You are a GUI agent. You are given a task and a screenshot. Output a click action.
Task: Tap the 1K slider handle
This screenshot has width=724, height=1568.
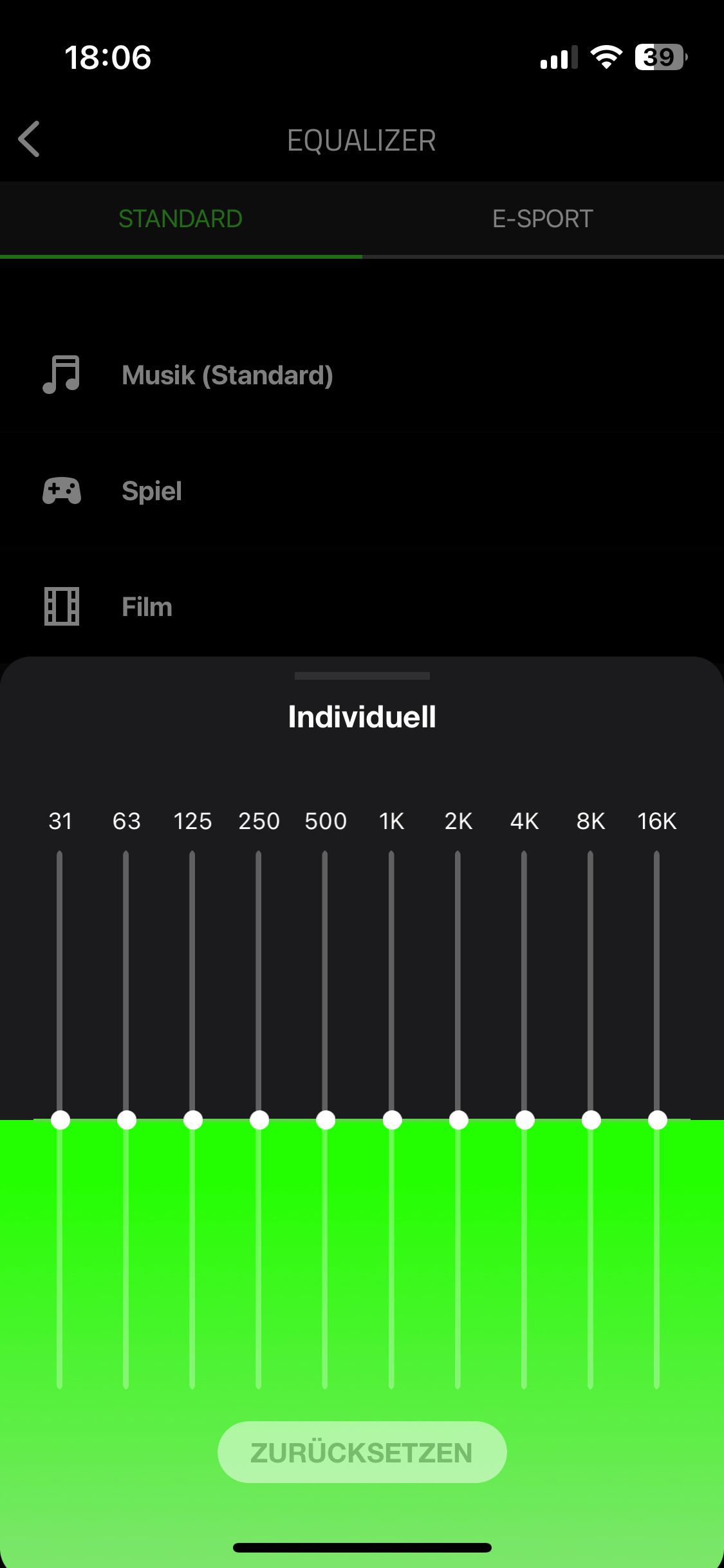tap(392, 1120)
